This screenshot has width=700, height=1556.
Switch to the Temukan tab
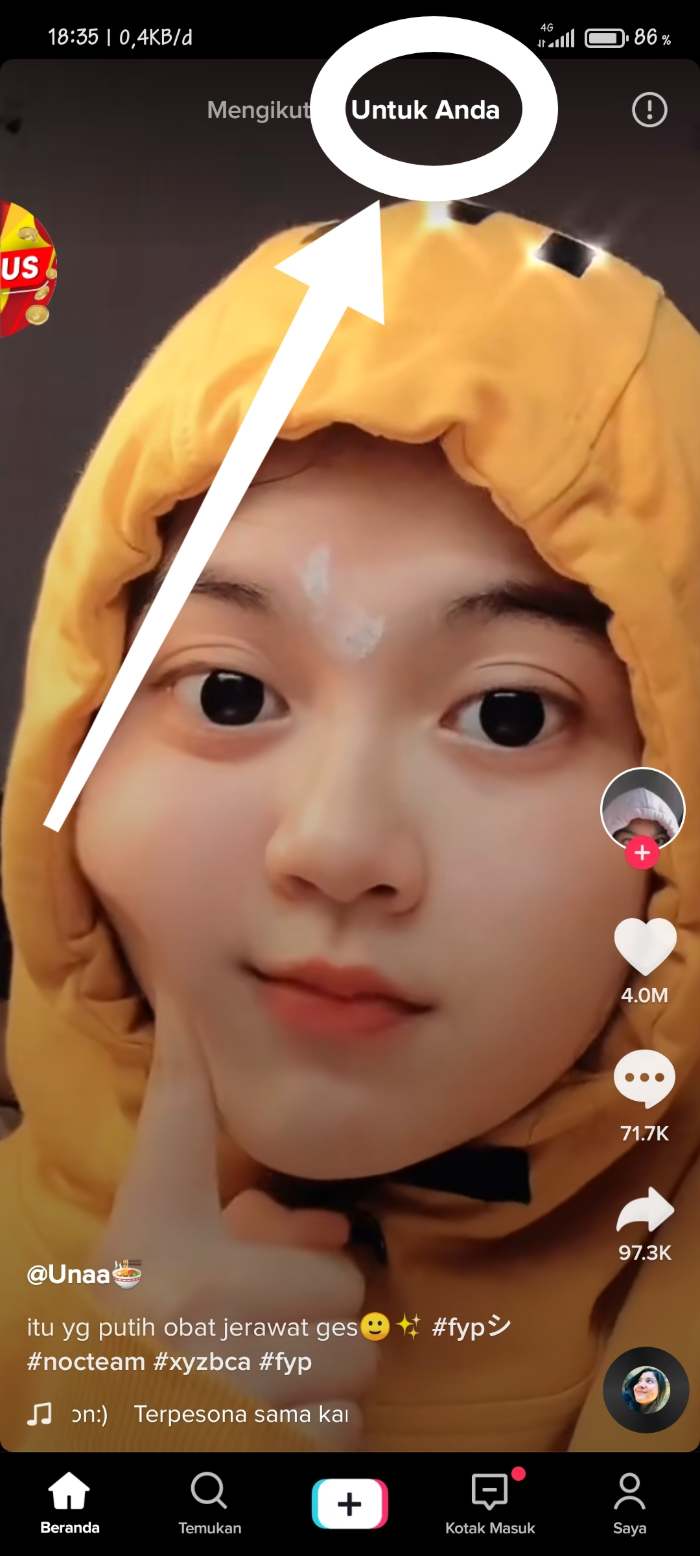coord(209,1504)
